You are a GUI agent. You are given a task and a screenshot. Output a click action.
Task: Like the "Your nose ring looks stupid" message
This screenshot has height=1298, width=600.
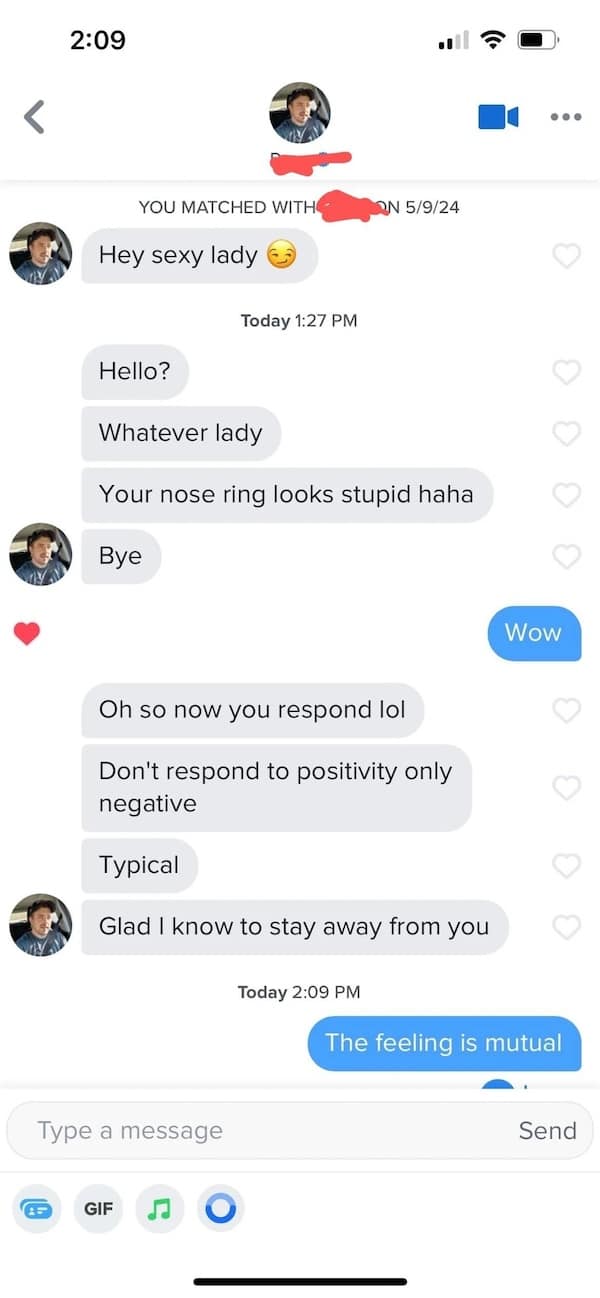(x=567, y=494)
